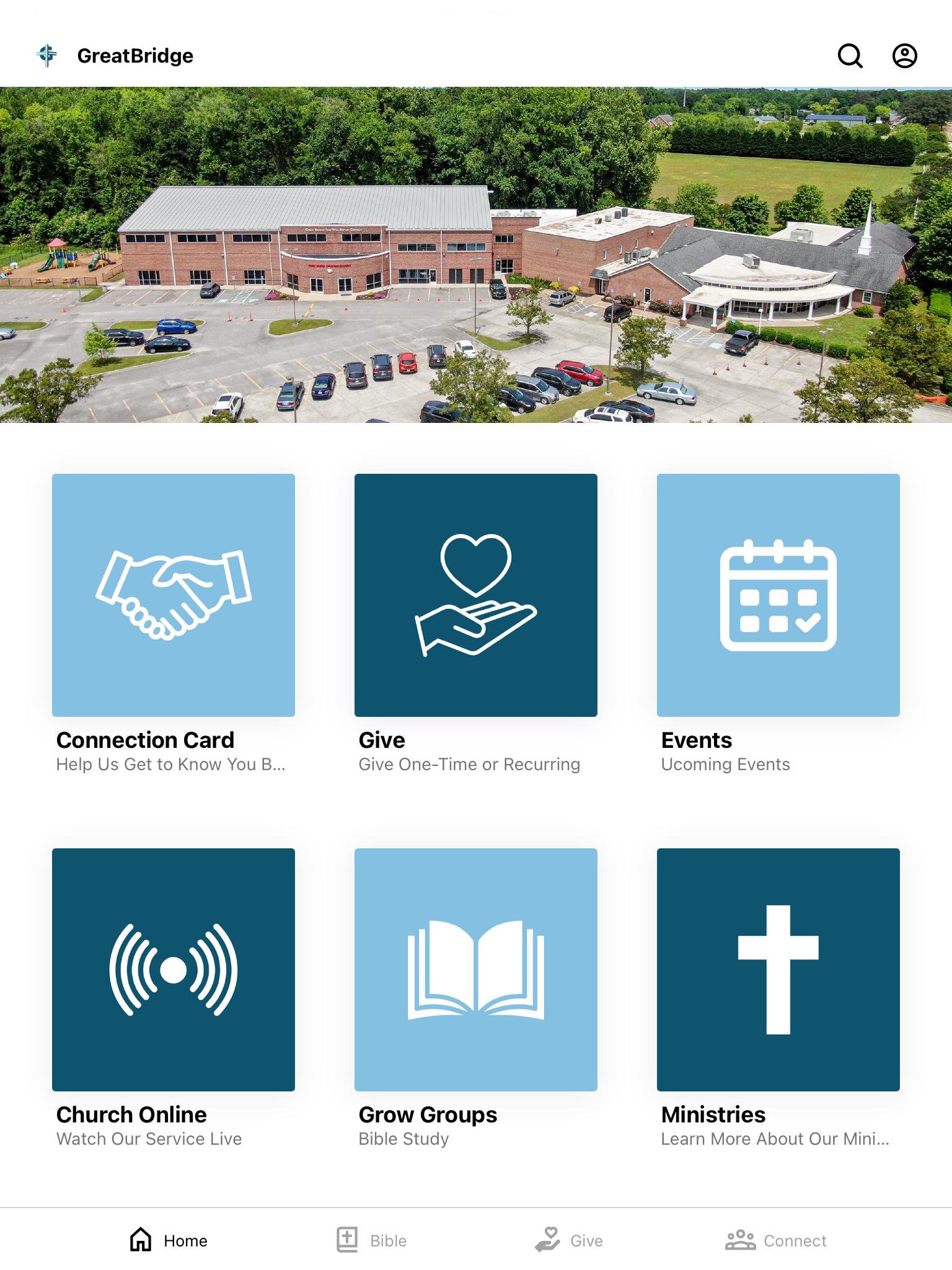The height and width of the screenshot is (1270, 952).
Task: Open the Ministries tile
Action: [x=778, y=969]
